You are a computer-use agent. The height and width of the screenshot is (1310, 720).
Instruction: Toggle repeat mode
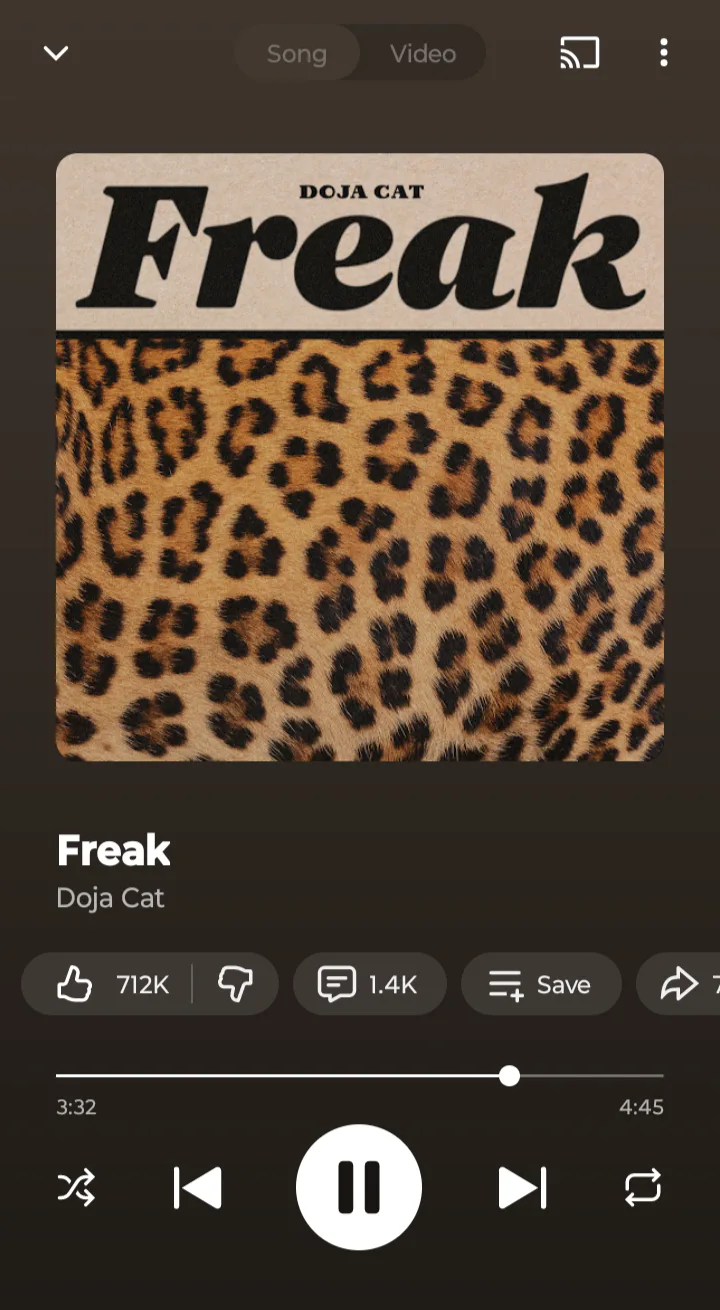tap(642, 1188)
